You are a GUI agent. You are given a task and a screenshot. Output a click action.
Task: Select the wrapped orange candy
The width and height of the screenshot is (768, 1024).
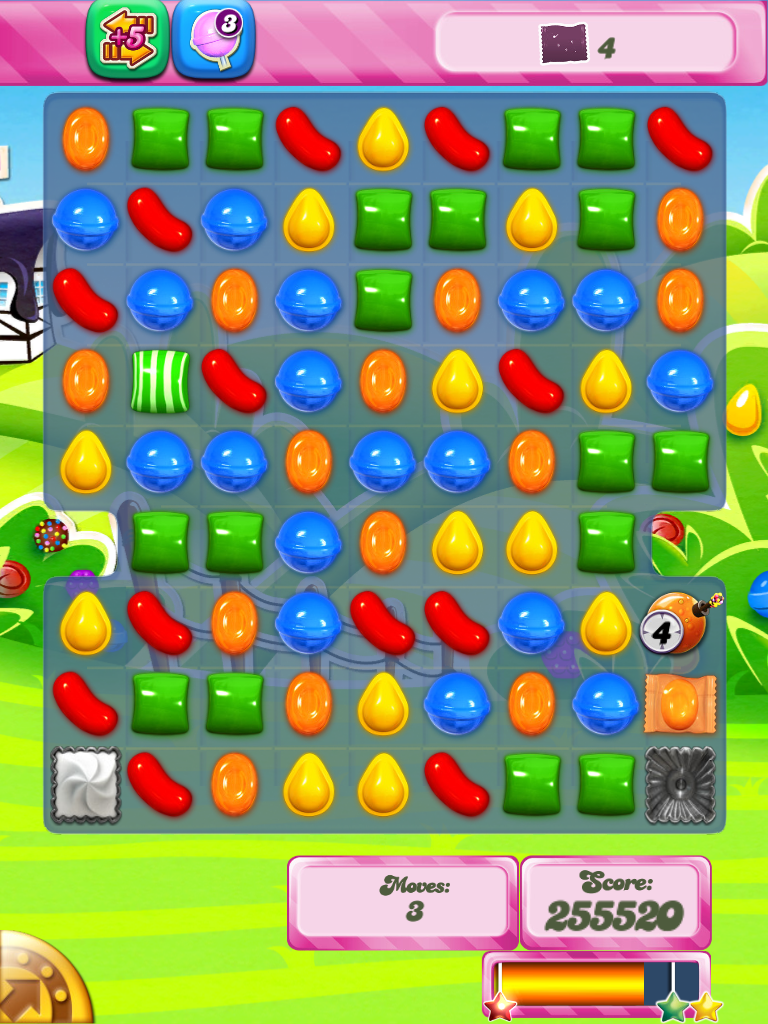(x=680, y=704)
